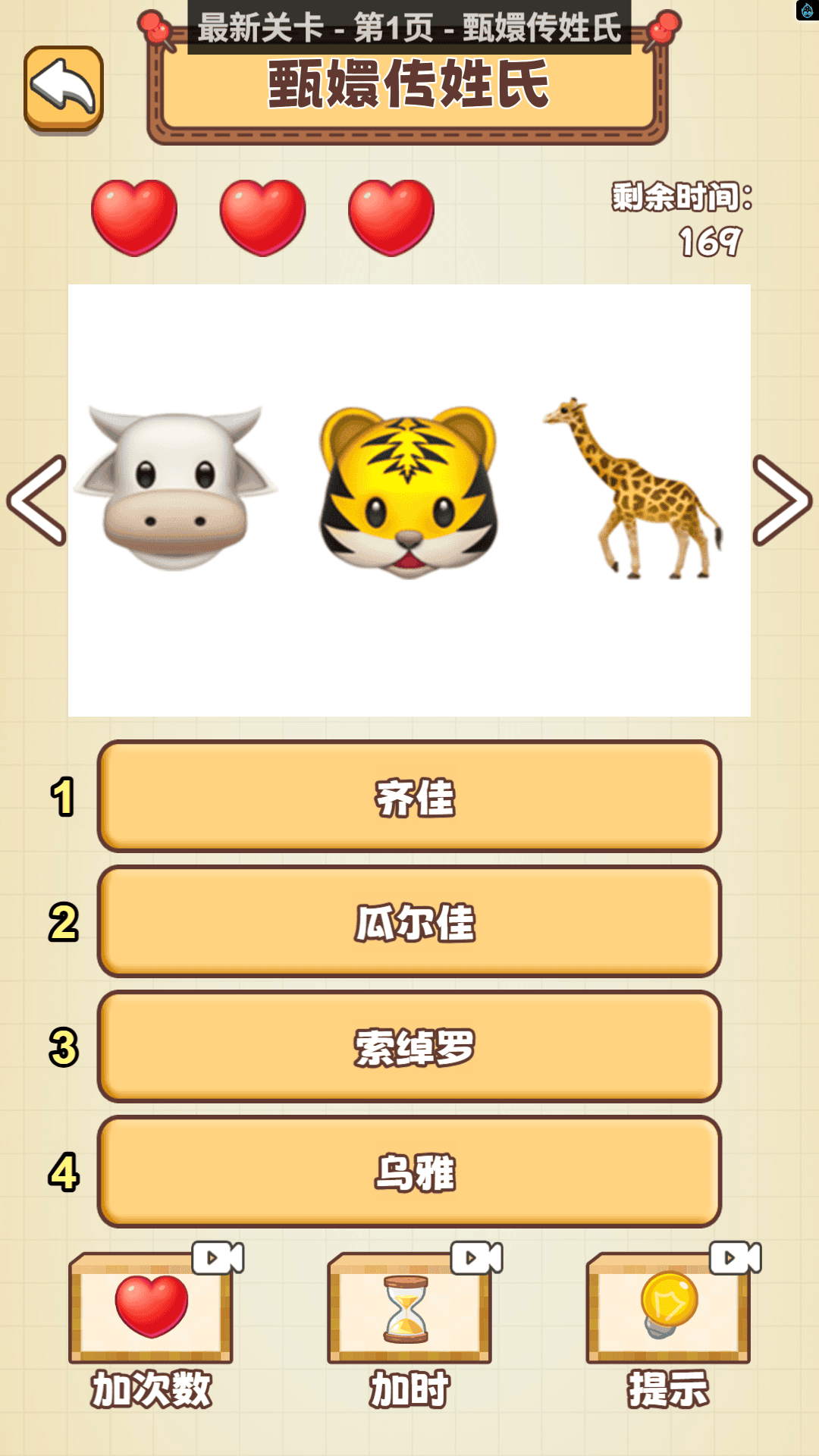Screen dimensions: 819x1456
Task: Select answer 齐佳
Action: coord(409,797)
